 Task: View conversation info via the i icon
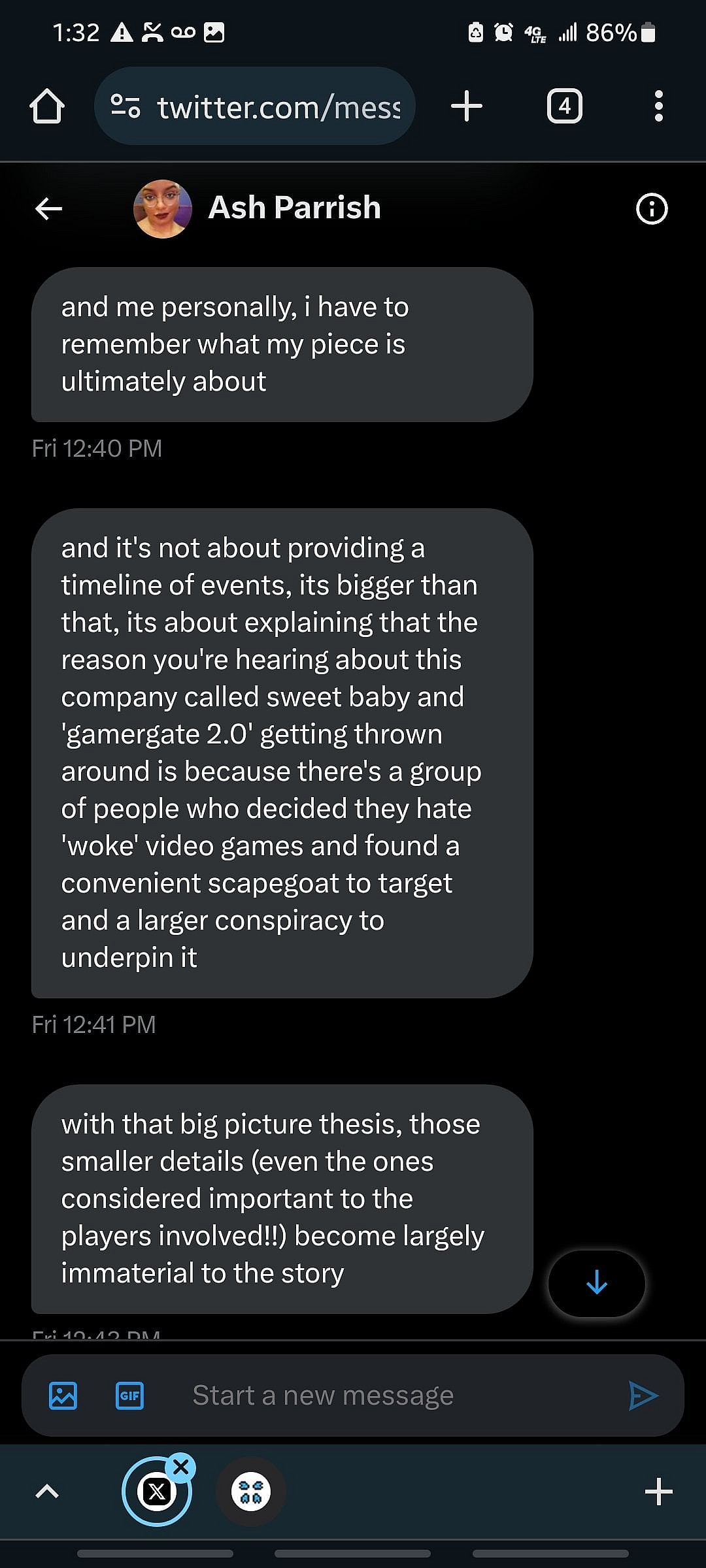click(651, 209)
